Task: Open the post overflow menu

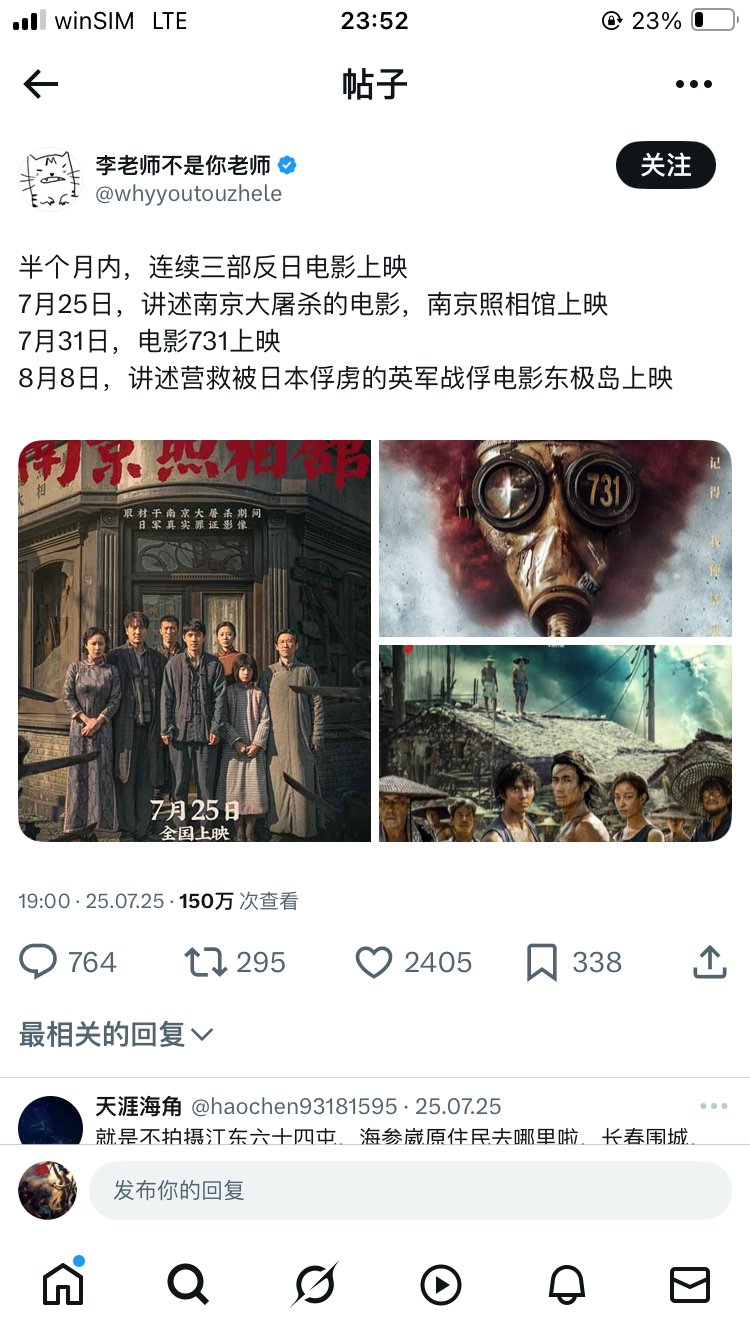Action: pos(693,85)
